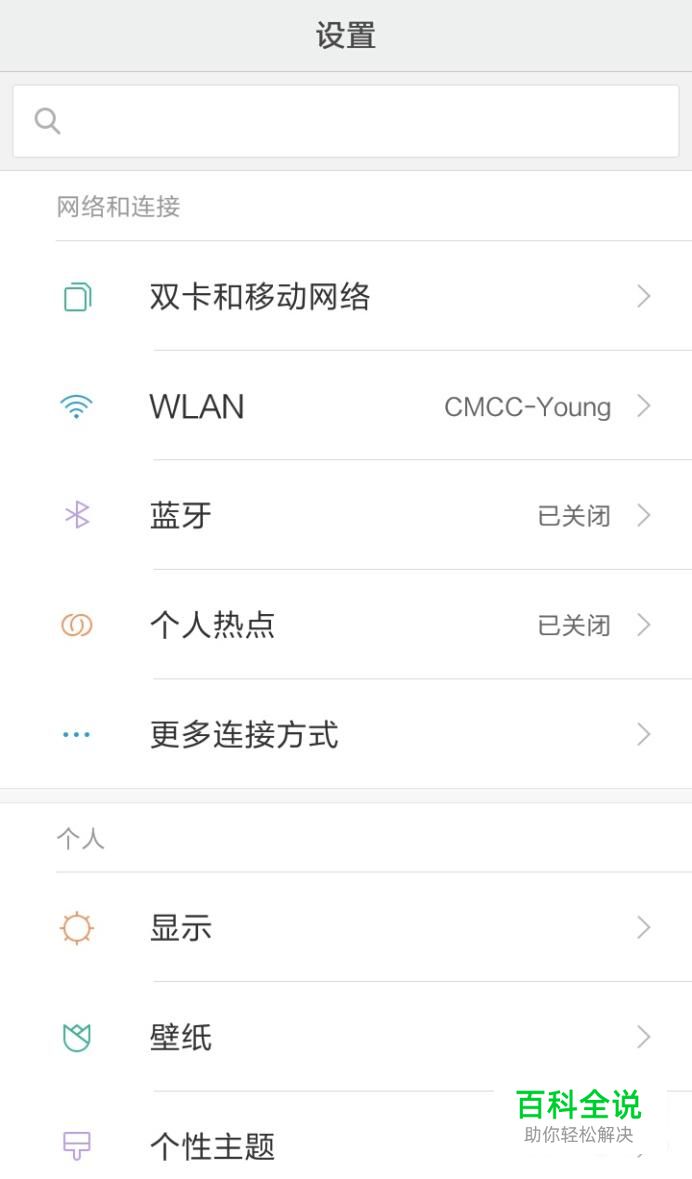692x1179 pixels.
Task: Open 显示 settings
Action: coord(346,928)
